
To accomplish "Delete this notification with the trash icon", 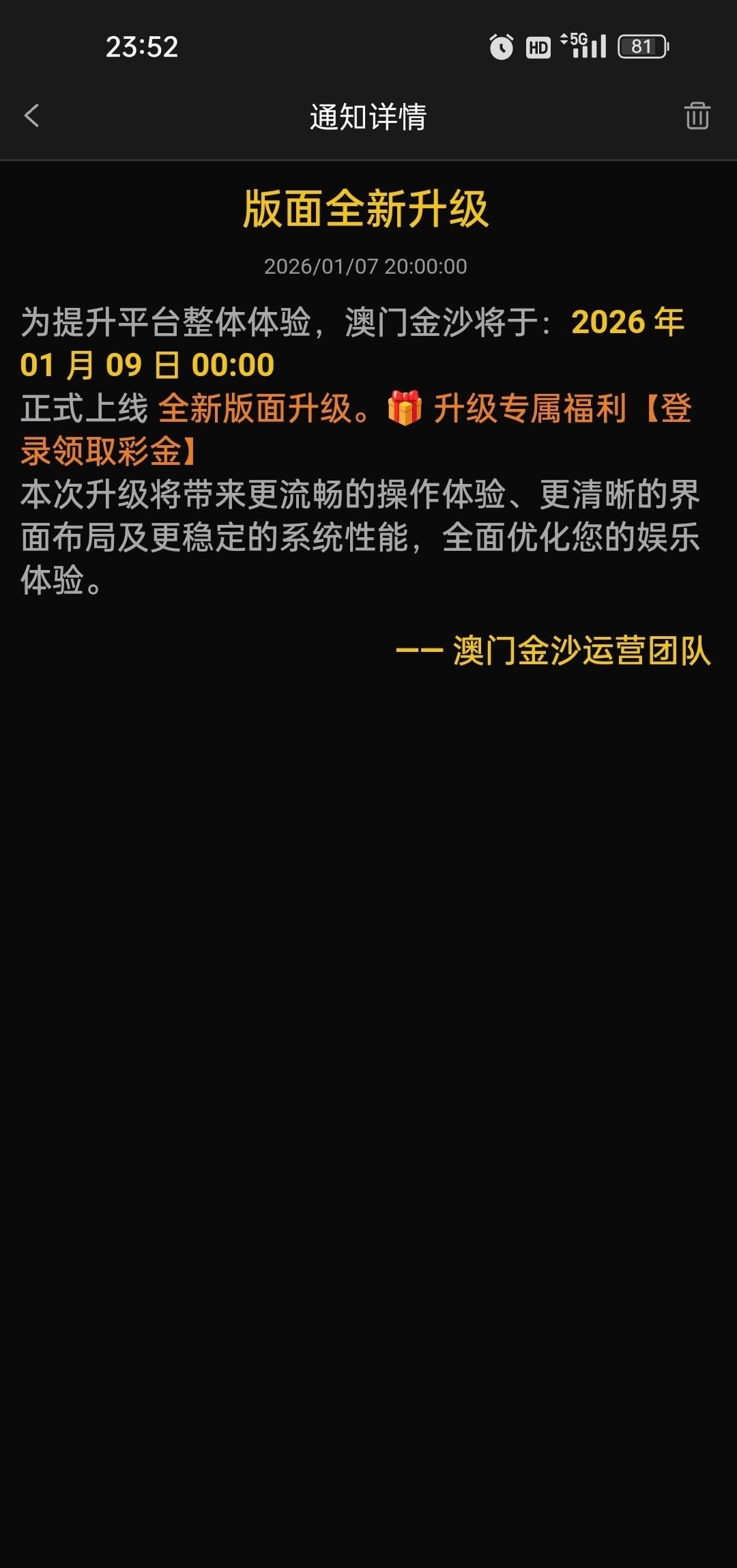I will coord(697,116).
